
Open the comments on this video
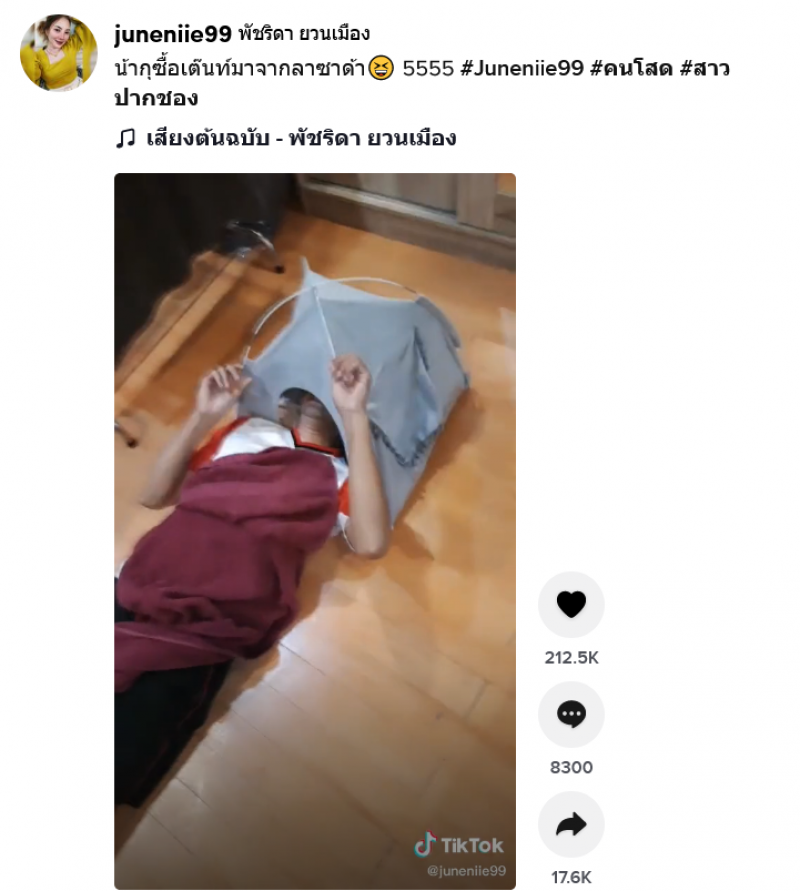click(571, 714)
